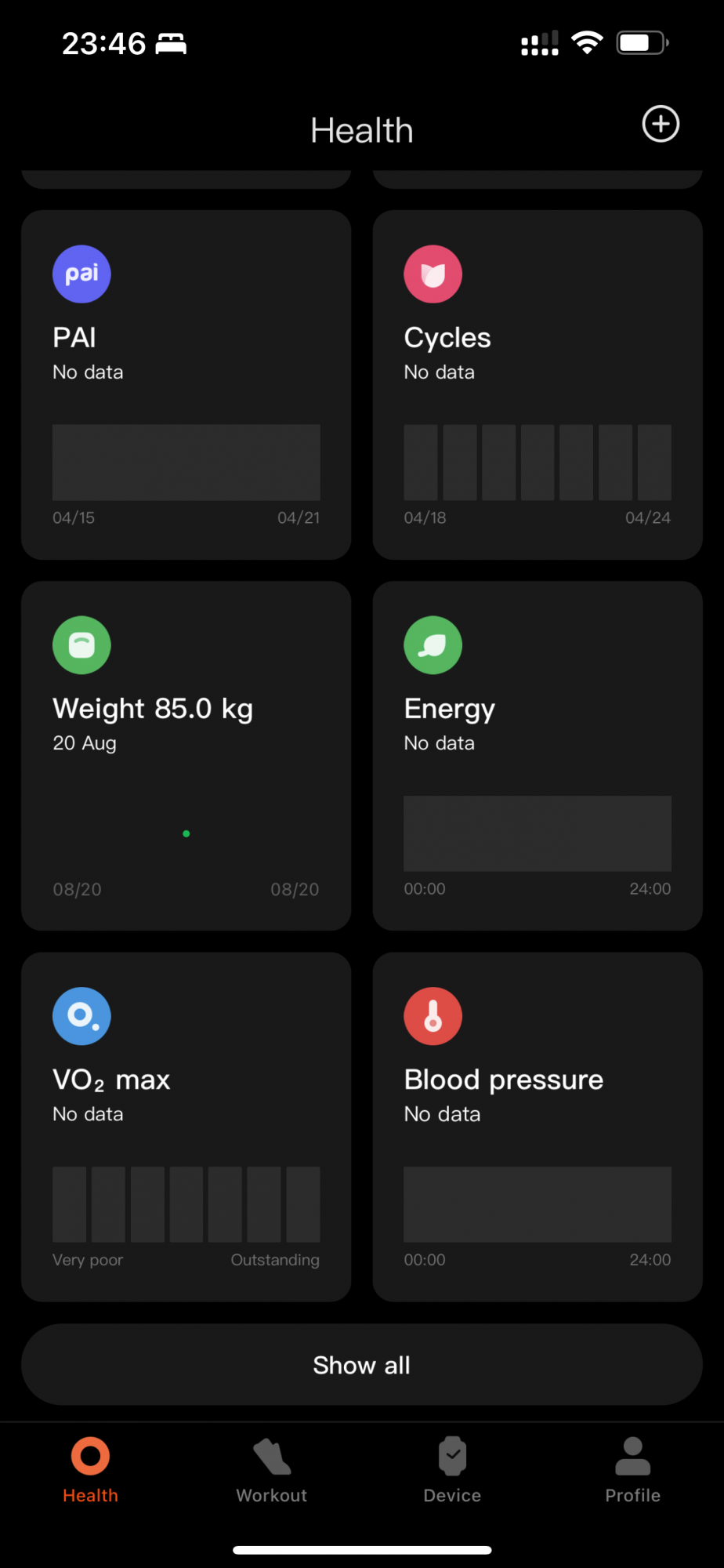Open the PAI card
The height and width of the screenshot is (1568, 724).
coord(186,384)
